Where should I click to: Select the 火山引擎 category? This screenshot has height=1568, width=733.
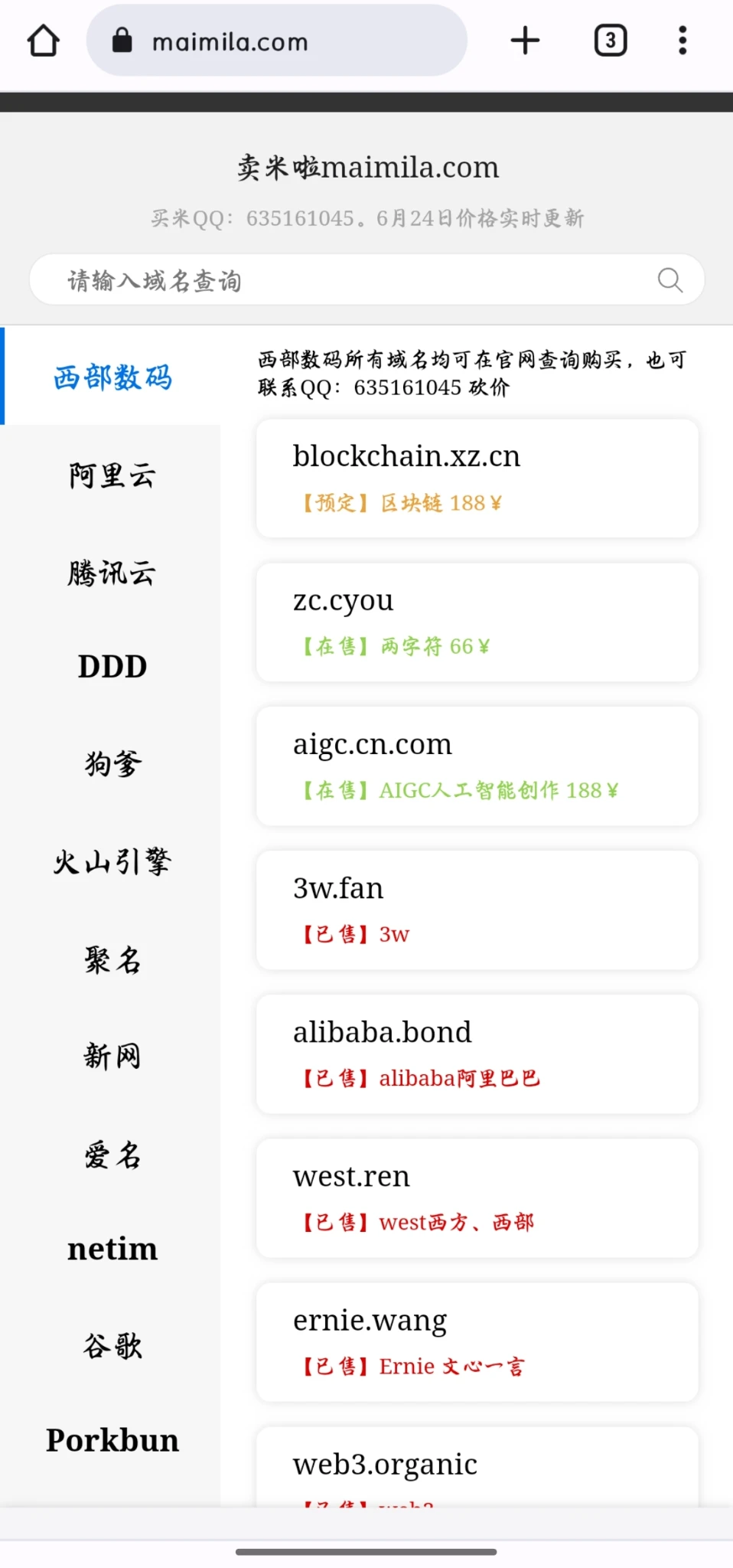coord(112,861)
